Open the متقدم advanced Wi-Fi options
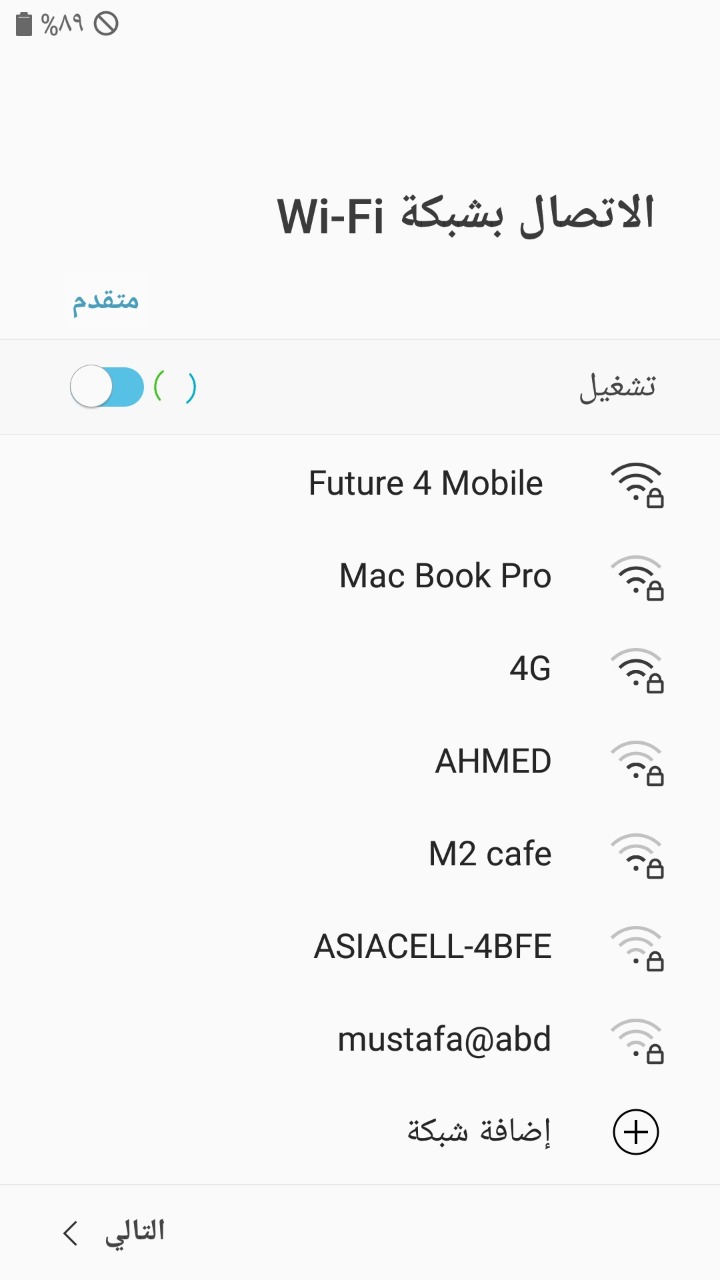 pyautogui.click(x=105, y=300)
